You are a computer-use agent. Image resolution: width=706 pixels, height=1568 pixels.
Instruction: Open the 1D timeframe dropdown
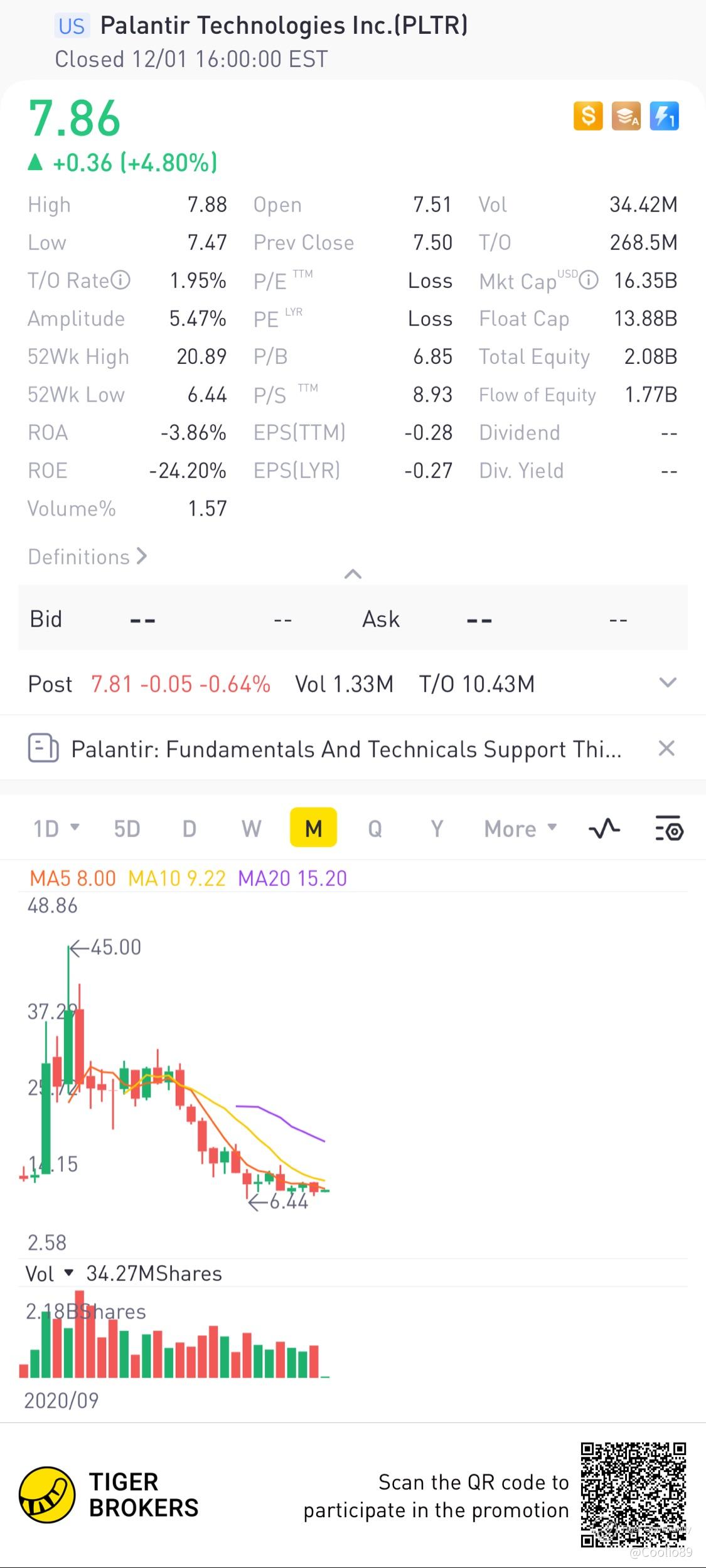[x=56, y=828]
